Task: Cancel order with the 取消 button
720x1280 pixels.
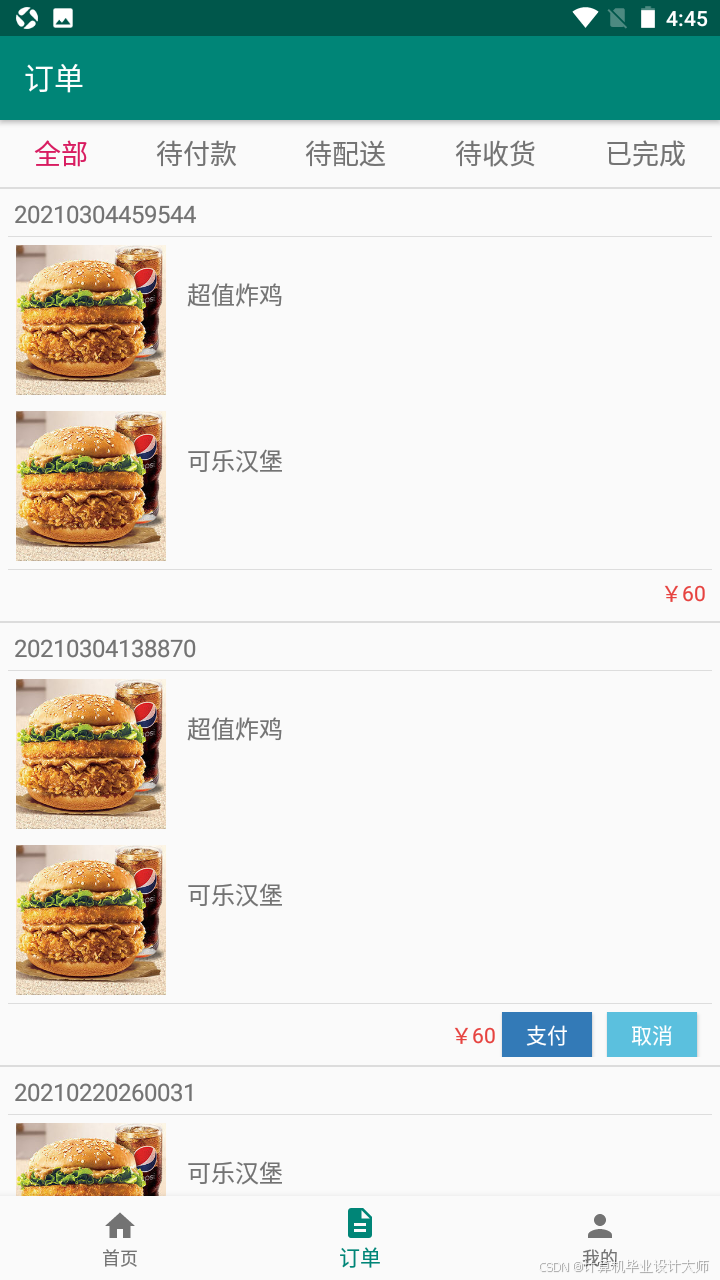Action: [x=651, y=1035]
